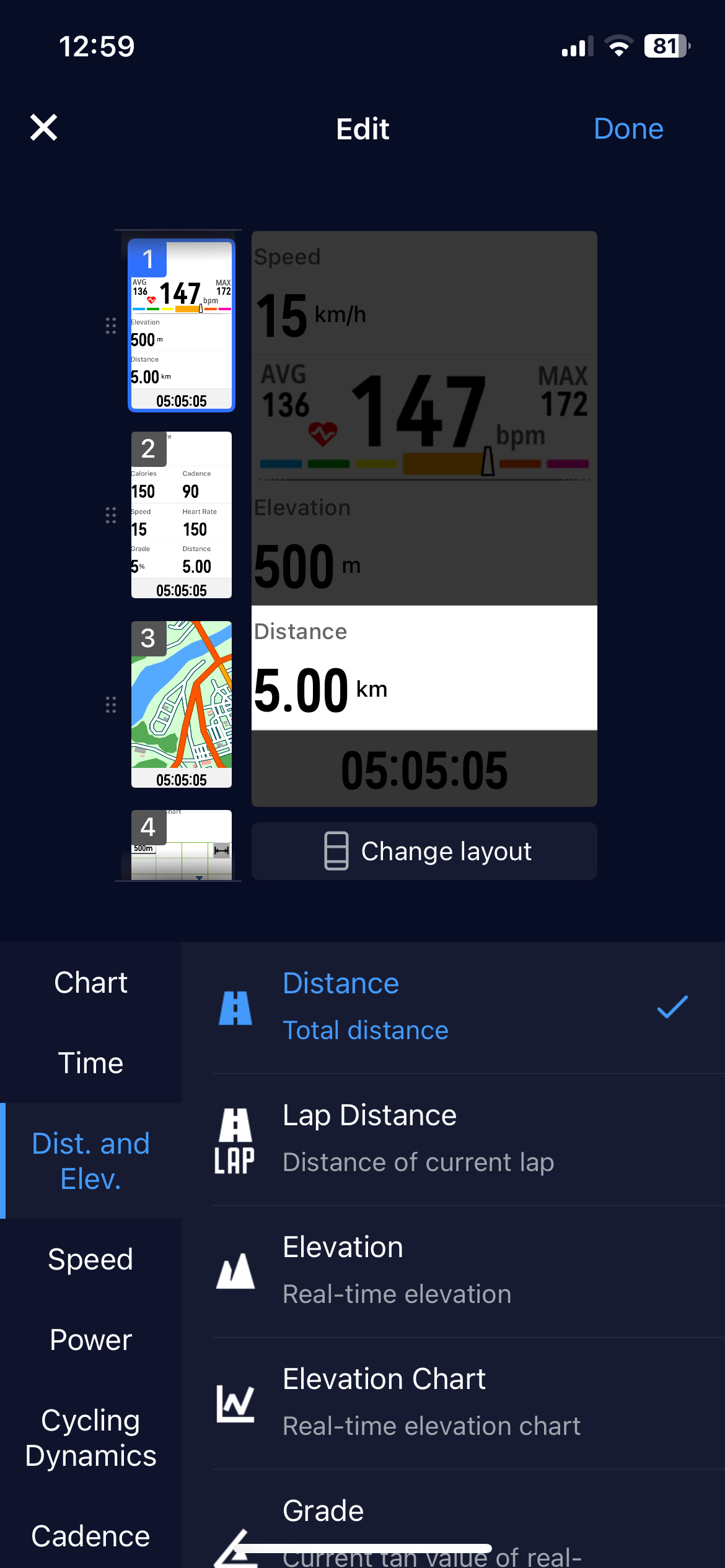Open the Speed data category
This screenshot has height=1568, width=725.
point(90,1260)
